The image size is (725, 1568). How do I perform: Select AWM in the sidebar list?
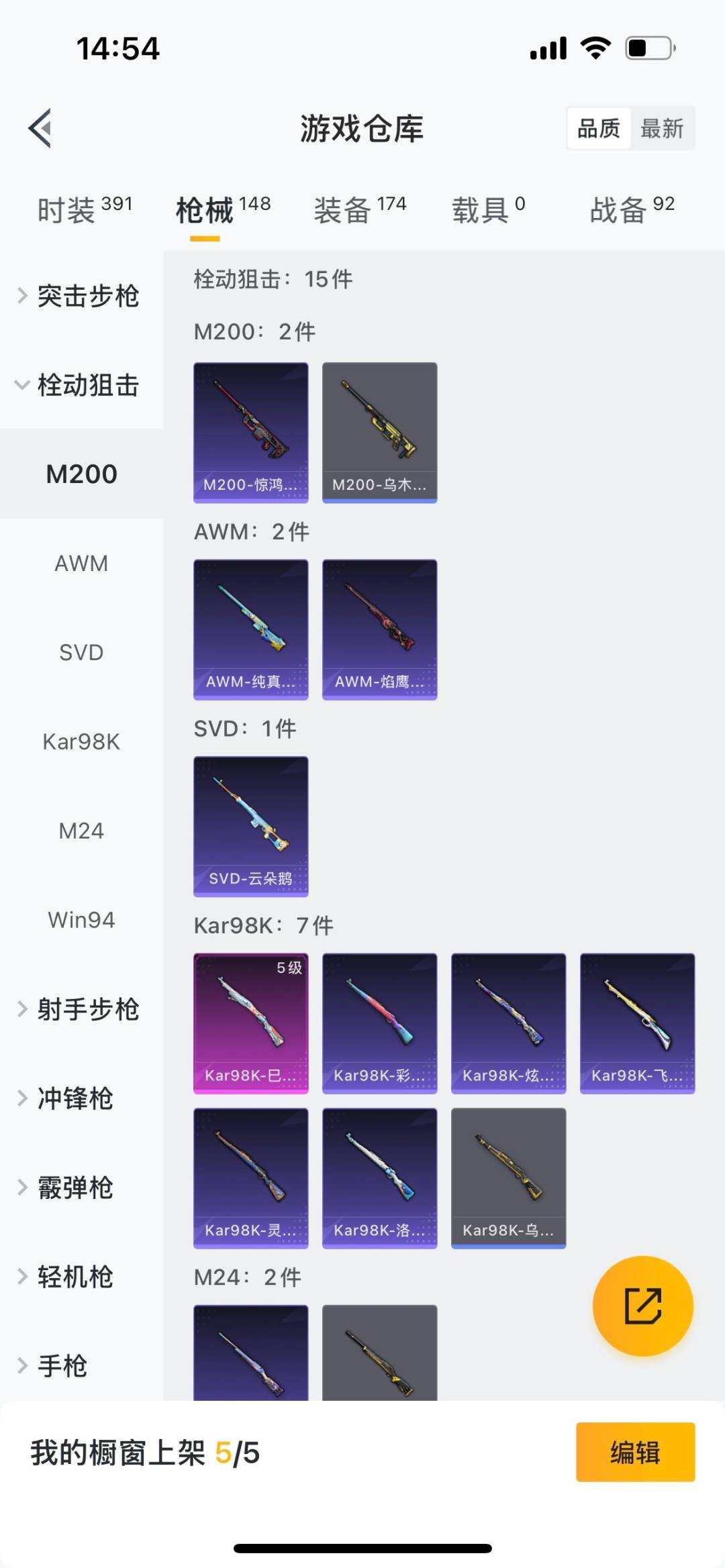[x=81, y=564]
